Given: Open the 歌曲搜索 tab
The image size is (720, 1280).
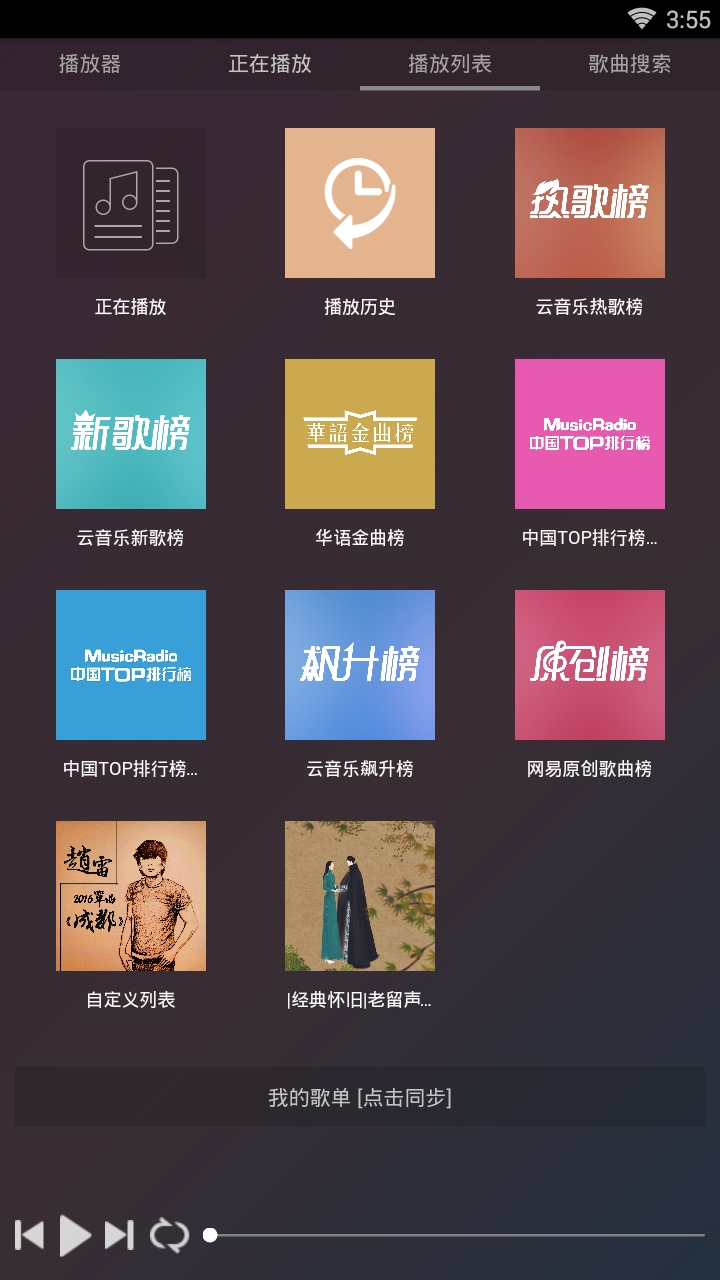Looking at the screenshot, I should 630,64.
